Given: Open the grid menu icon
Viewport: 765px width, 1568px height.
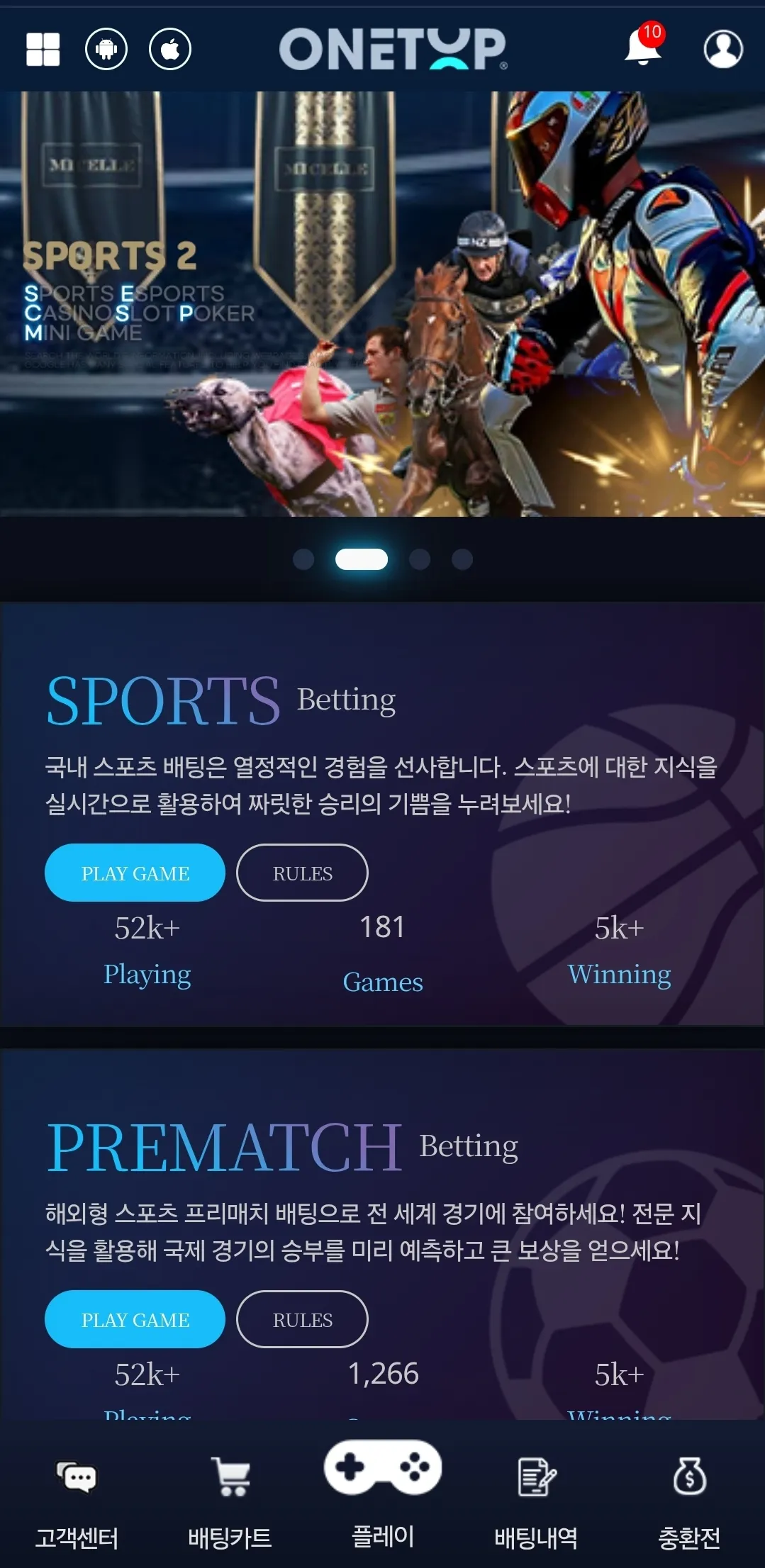Looking at the screenshot, I should (x=43, y=50).
